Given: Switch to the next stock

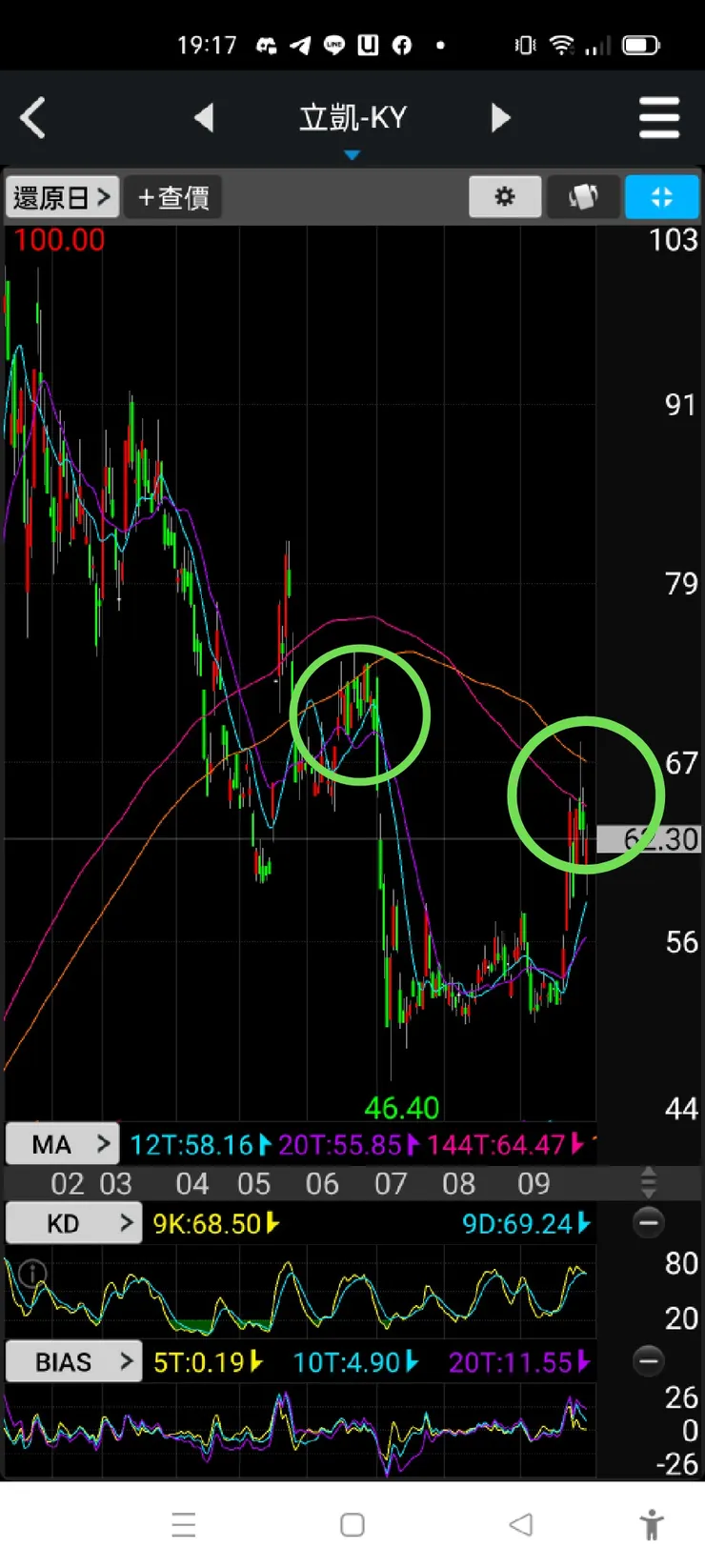Looking at the screenshot, I should (x=500, y=118).
